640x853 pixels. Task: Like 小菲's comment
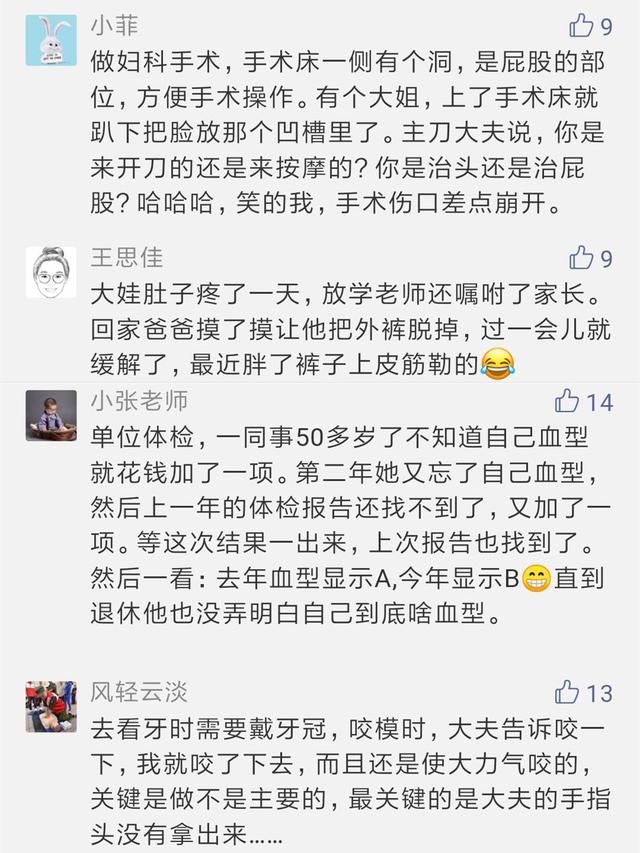pyautogui.click(x=581, y=27)
